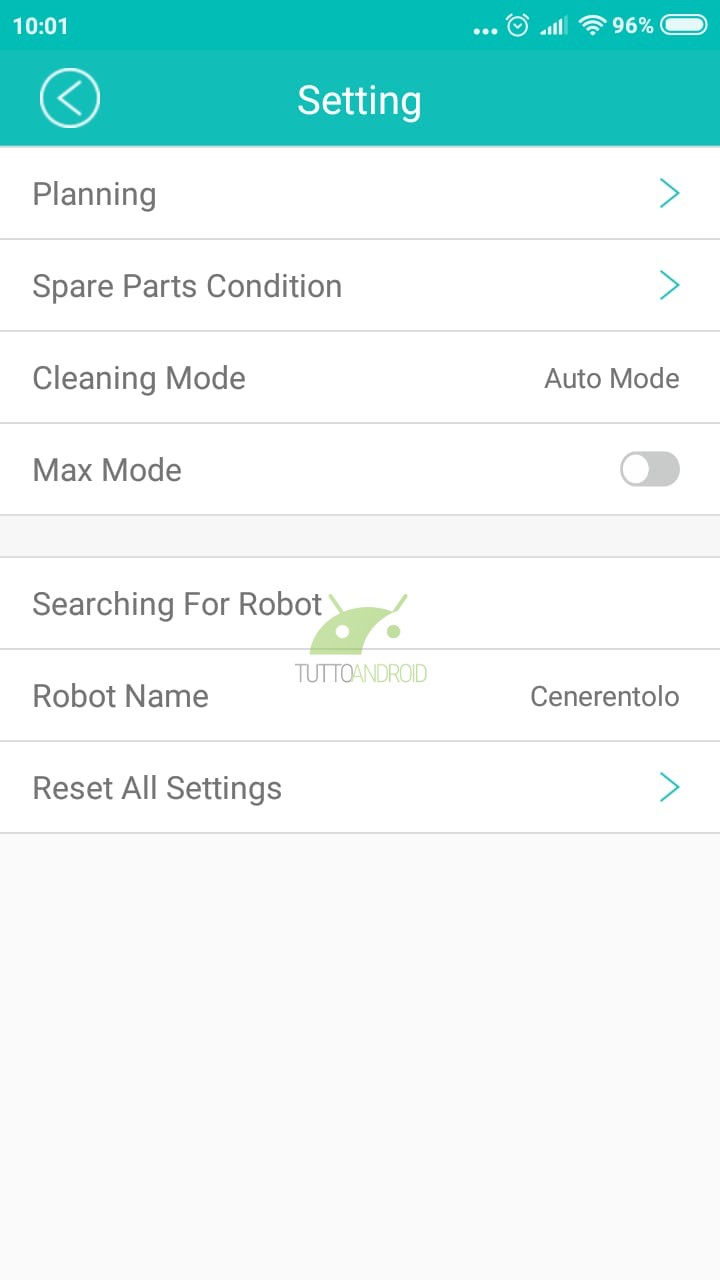
Task: Enable the Max Mode switch
Action: coord(649,469)
